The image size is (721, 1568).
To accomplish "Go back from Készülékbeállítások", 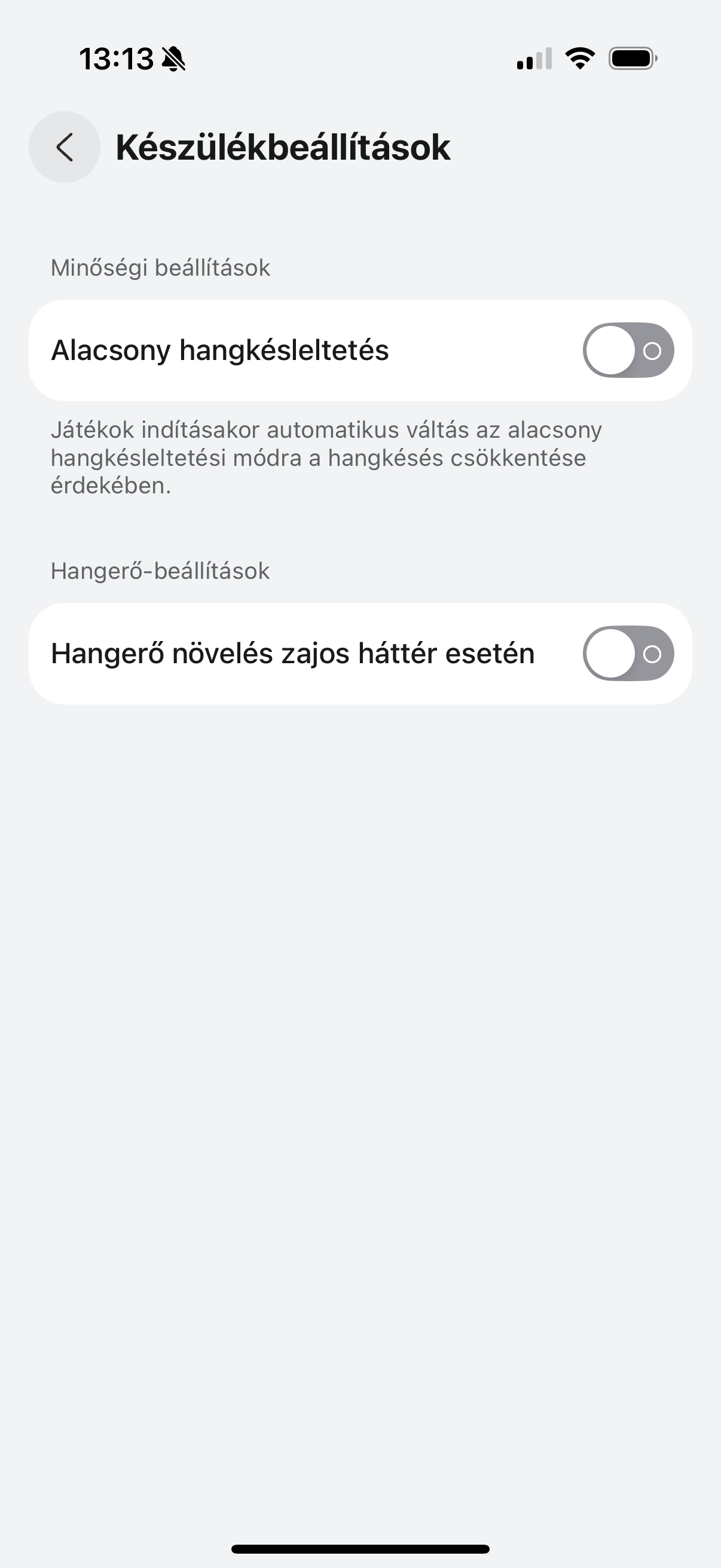I will pyautogui.click(x=65, y=147).
